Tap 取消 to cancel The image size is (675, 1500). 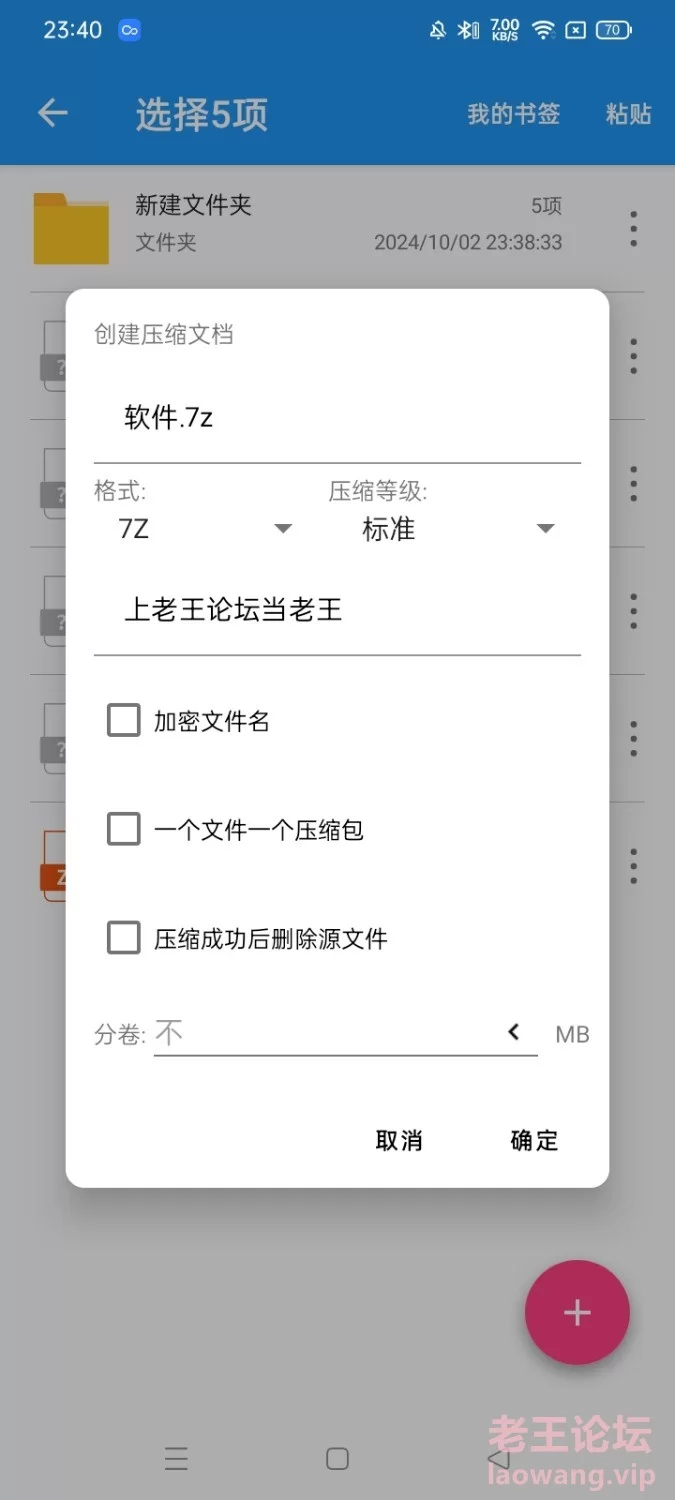tap(399, 1140)
